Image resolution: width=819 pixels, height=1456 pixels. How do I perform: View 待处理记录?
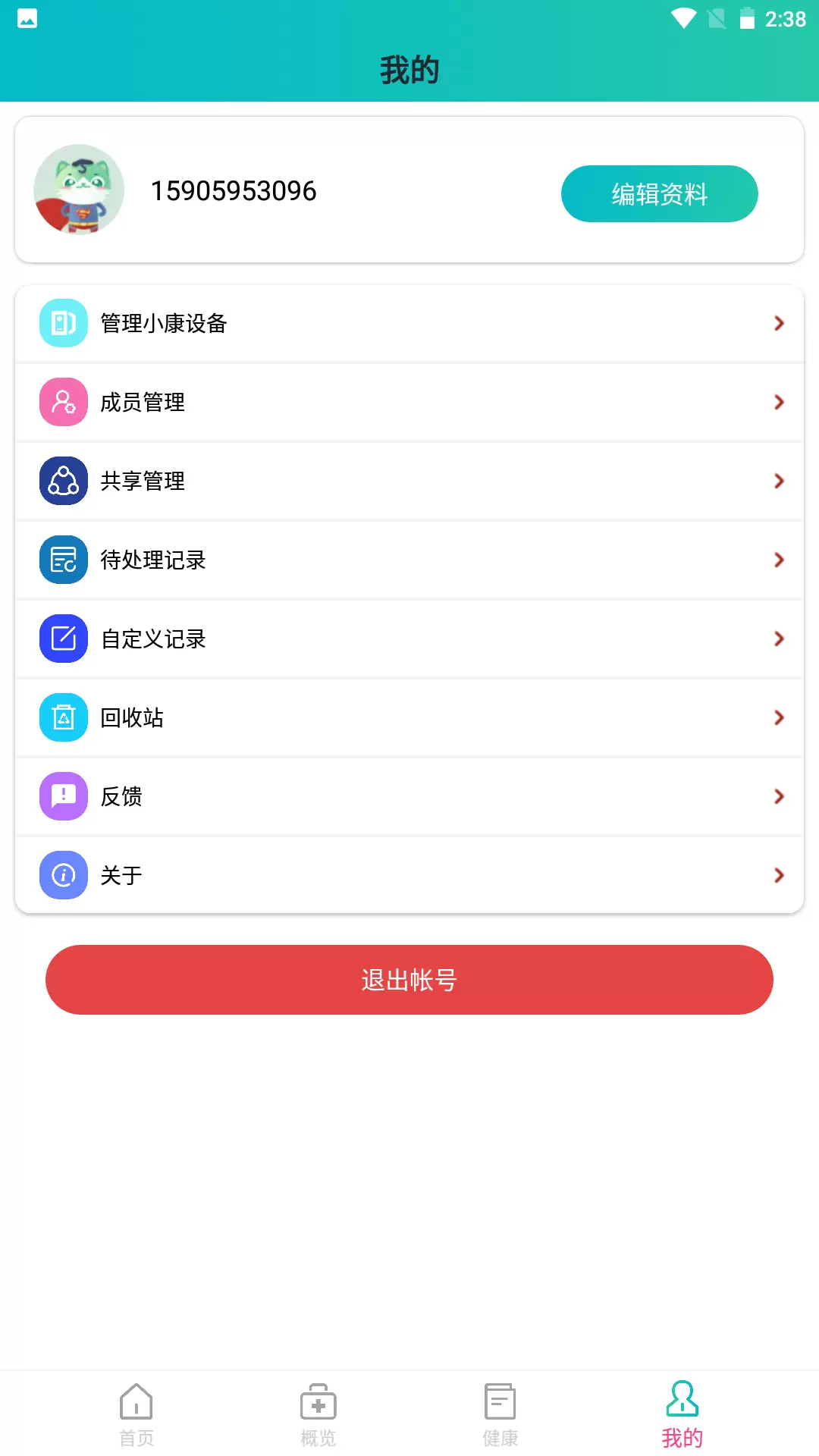click(409, 560)
